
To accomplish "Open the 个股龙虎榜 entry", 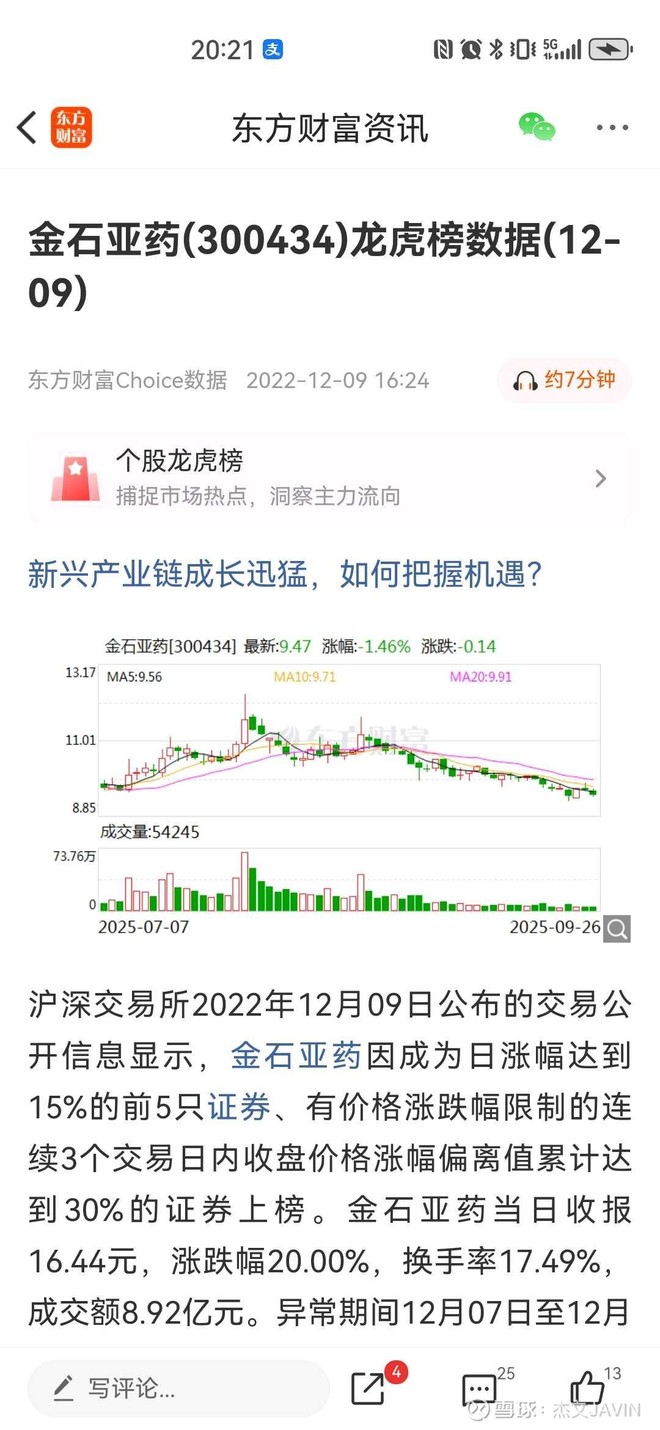I will click(x=330, y=478).
